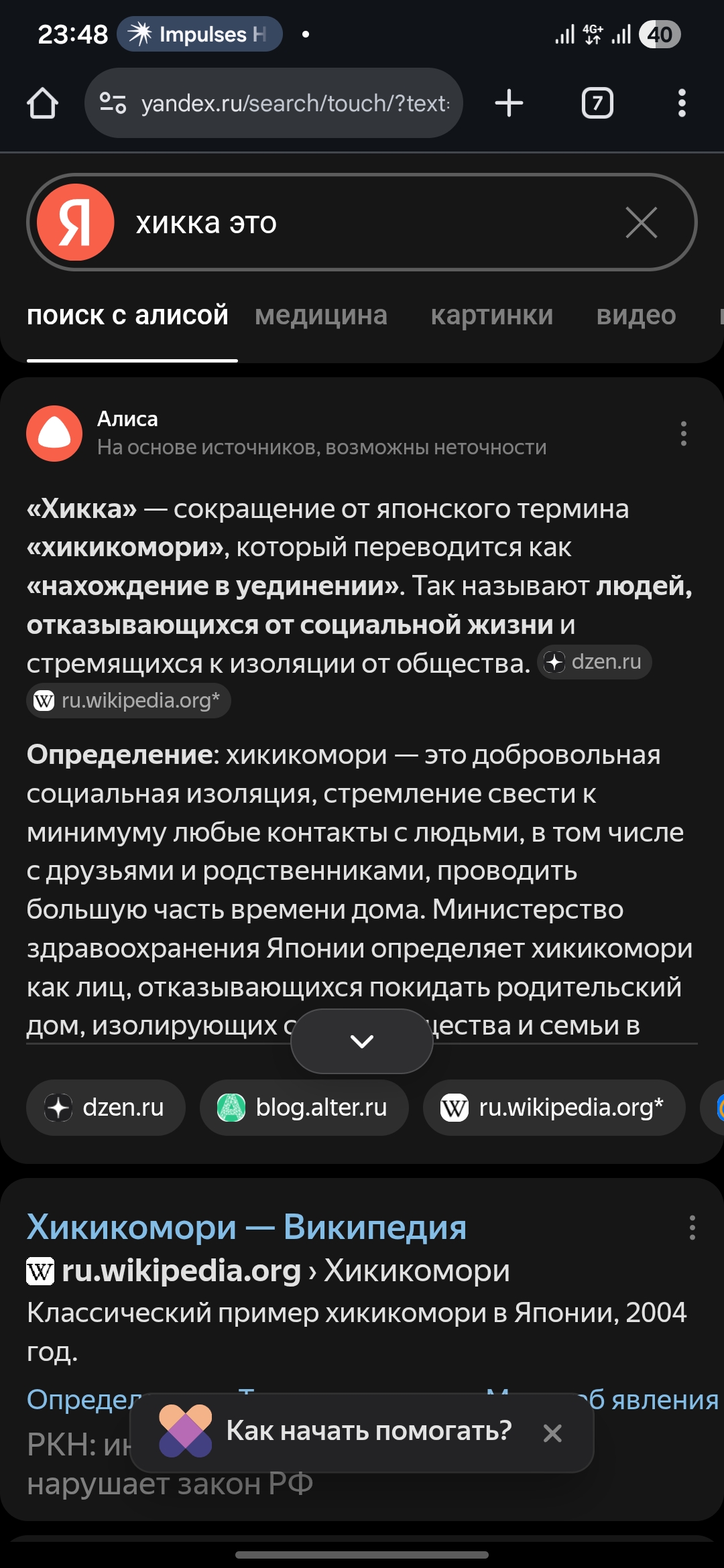This screenshot has width=724, height=1568.
Task: Tap the search field with "хикка это"
Action: pyautogui.click(x=362, y=222)
